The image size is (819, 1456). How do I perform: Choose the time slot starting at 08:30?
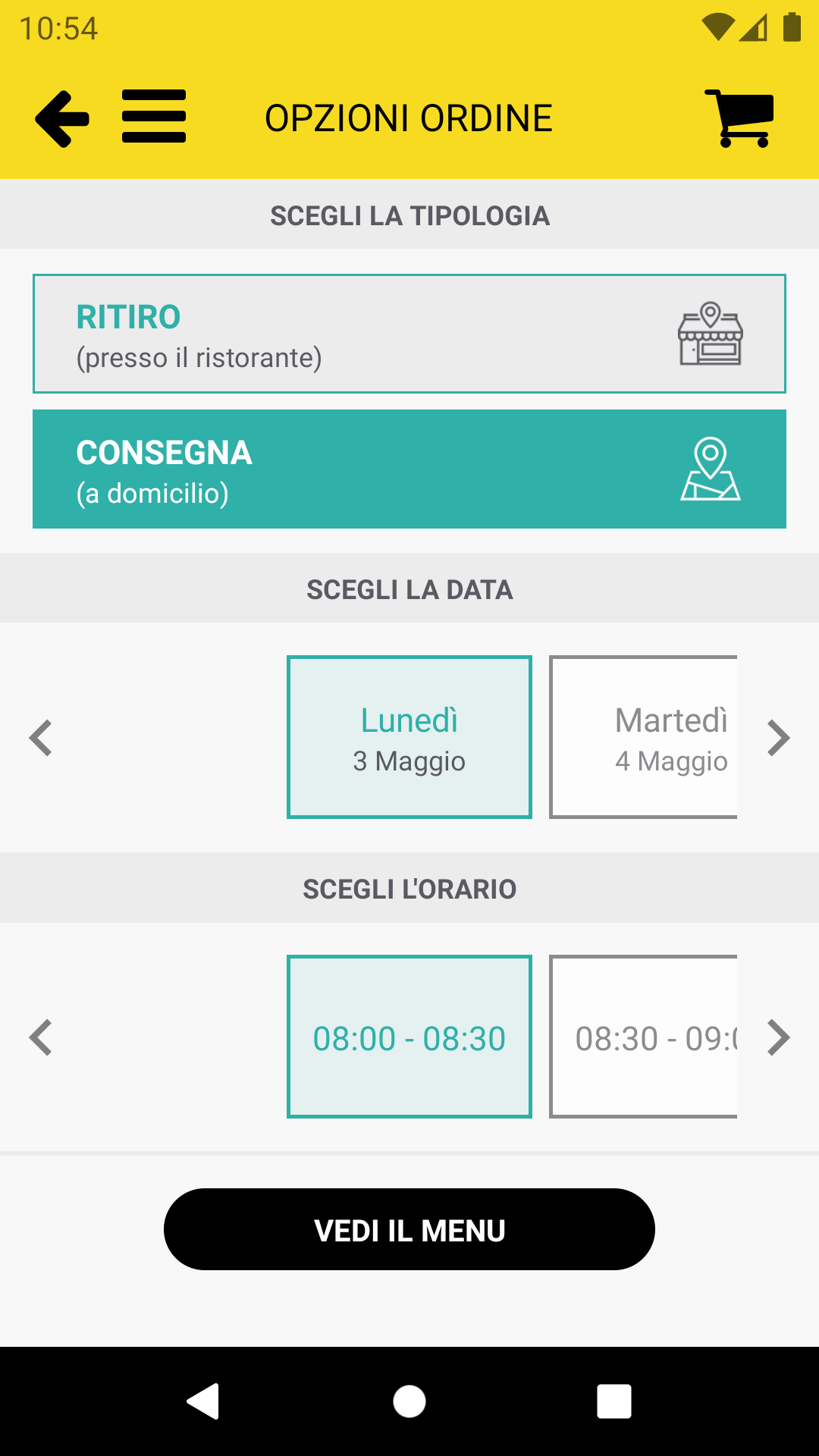coord(643,1037)
